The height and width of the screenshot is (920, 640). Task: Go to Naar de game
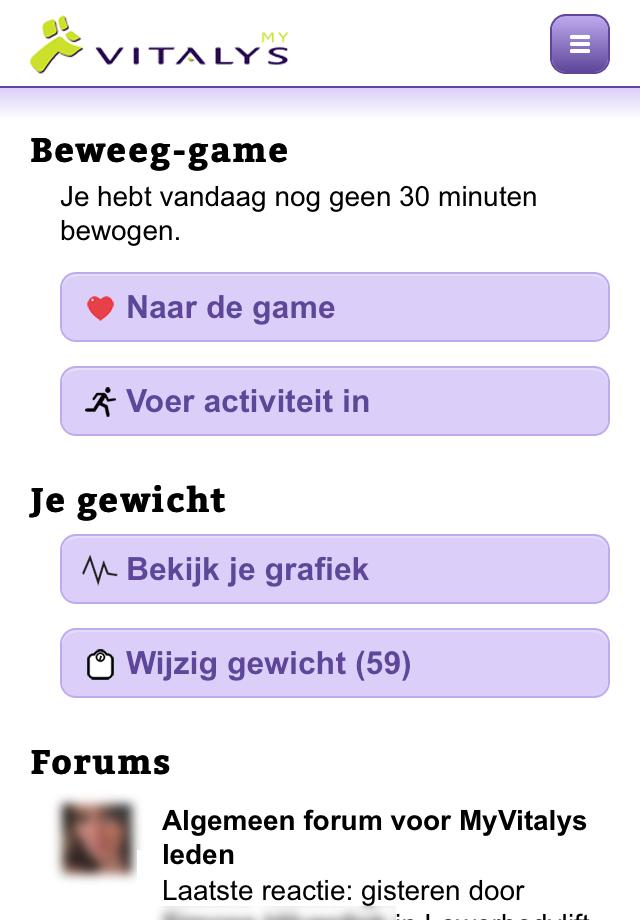pos(334,307)
